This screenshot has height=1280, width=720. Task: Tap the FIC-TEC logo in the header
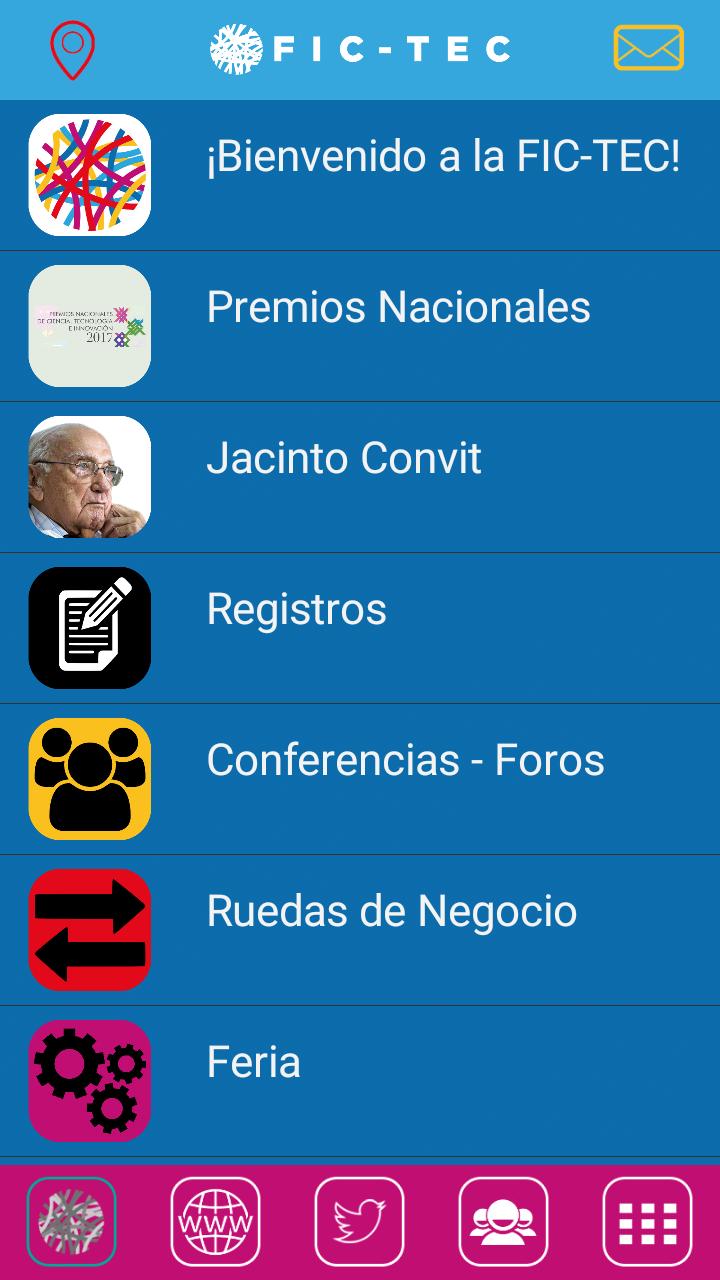(x=360, y=48)
